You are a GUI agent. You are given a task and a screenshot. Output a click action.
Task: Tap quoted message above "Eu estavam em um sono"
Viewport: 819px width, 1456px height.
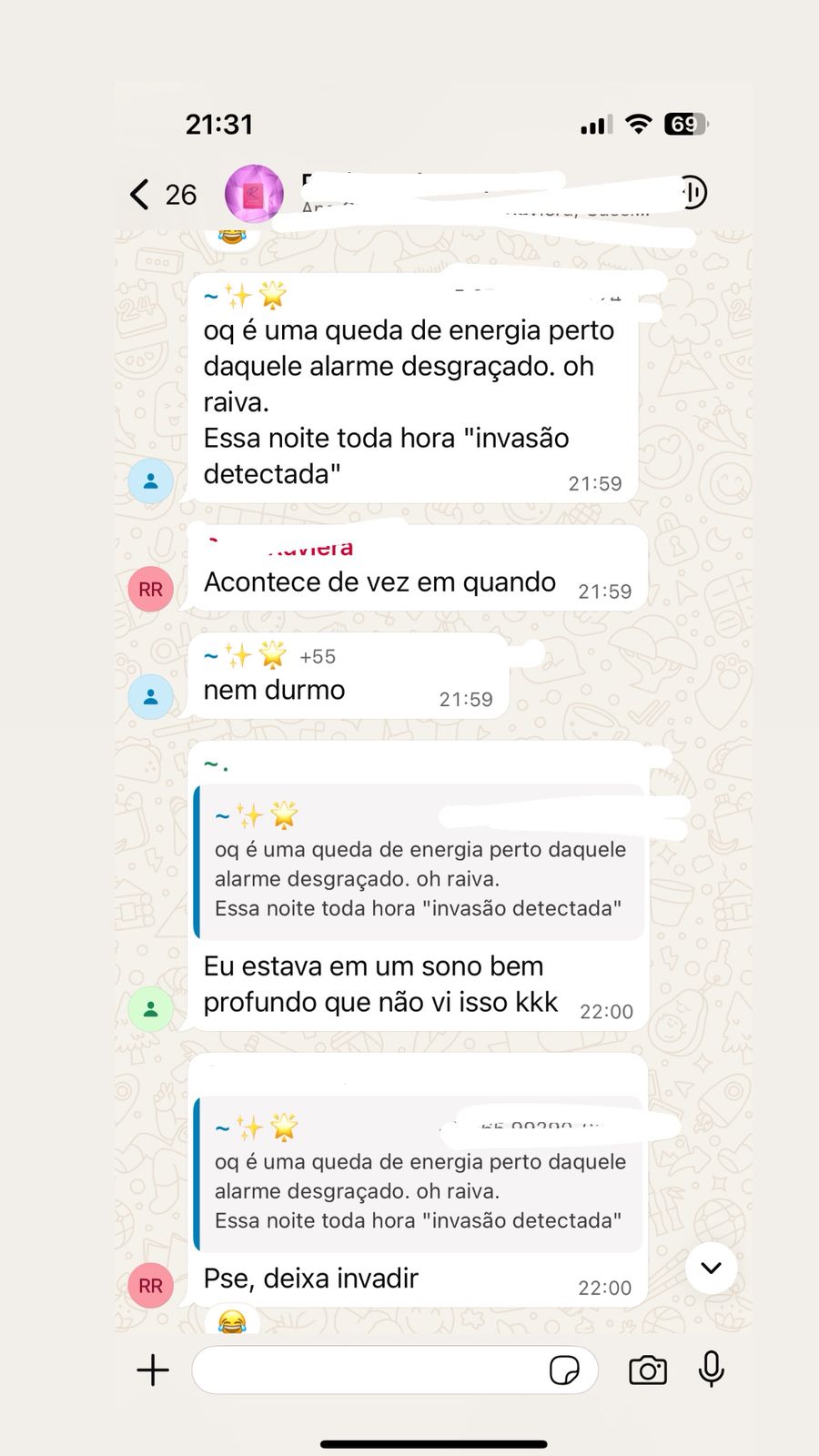(419, 863)
